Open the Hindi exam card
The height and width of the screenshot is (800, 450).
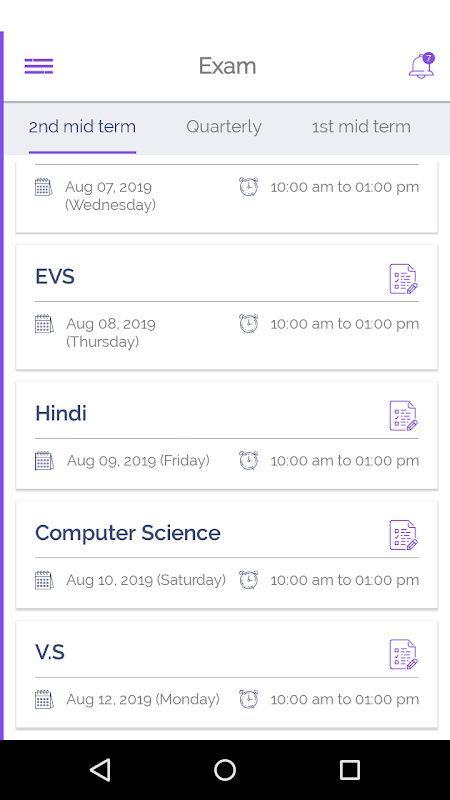click(227, 435)
